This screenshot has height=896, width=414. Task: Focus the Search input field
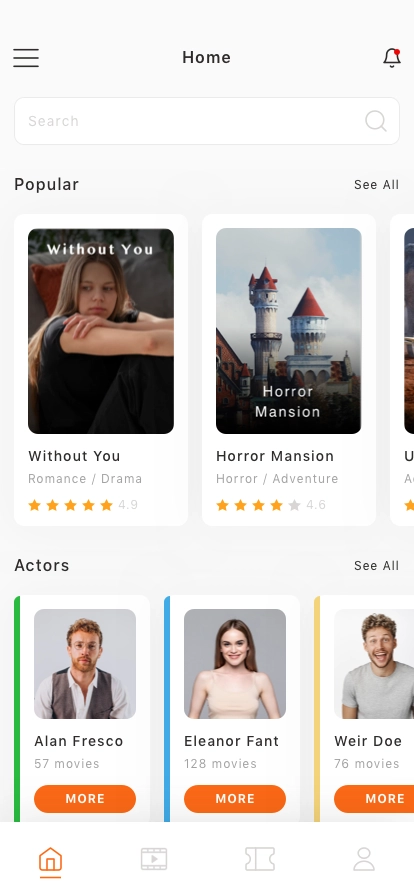click(206, 121)
